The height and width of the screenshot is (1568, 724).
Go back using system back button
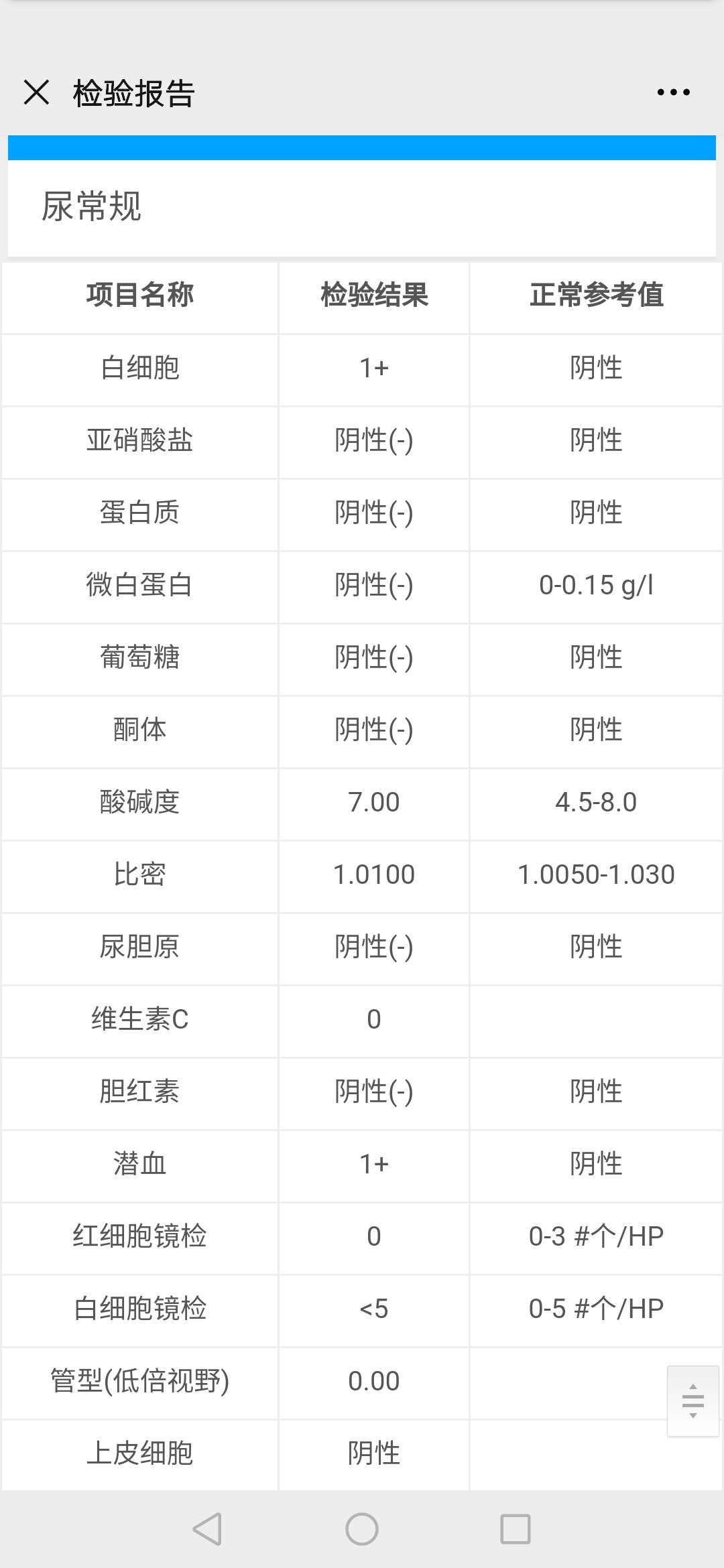(x=207, y=1529)
